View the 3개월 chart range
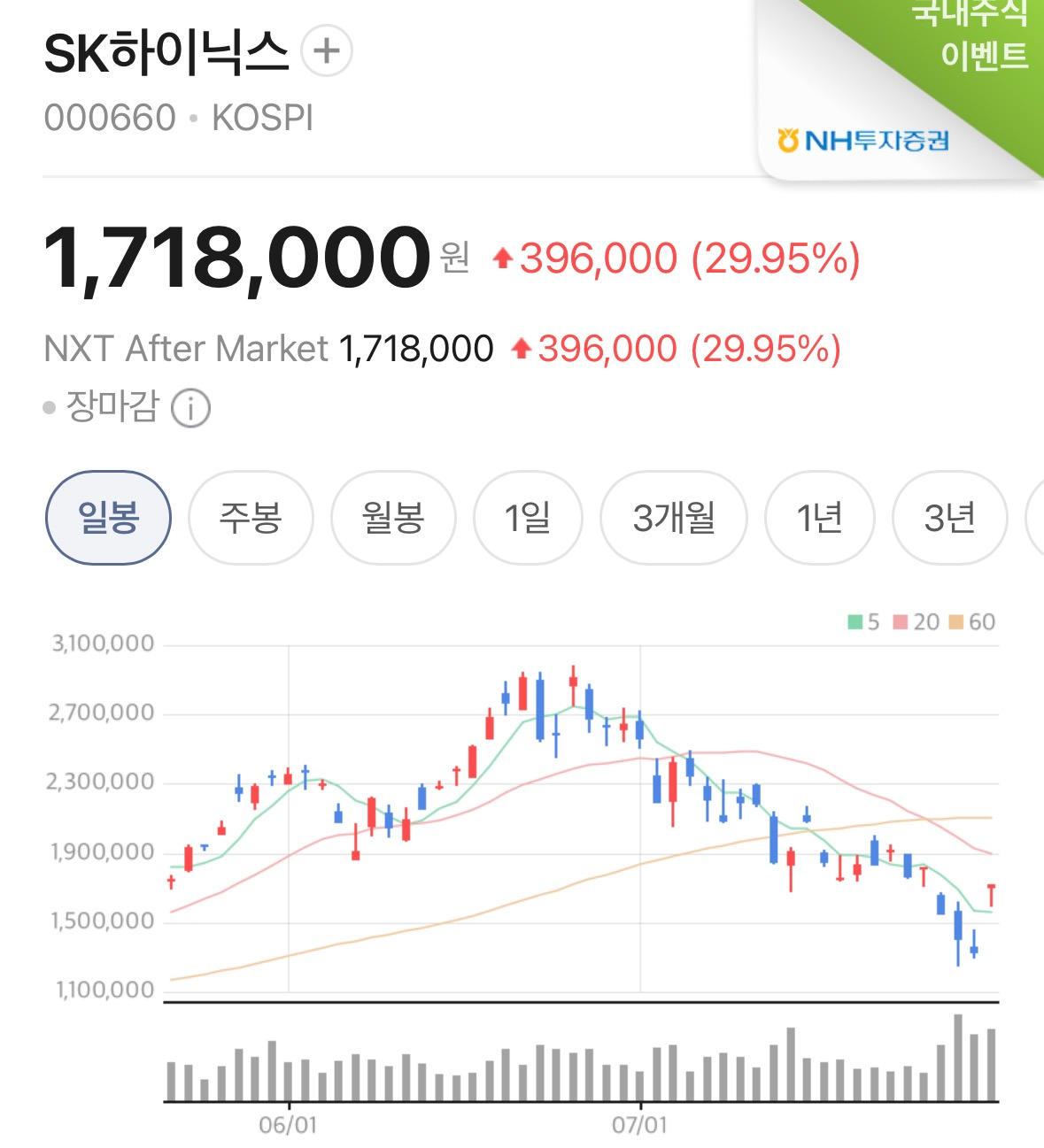The height and width of the screenshot is (1148, 1044). (674, 518)
